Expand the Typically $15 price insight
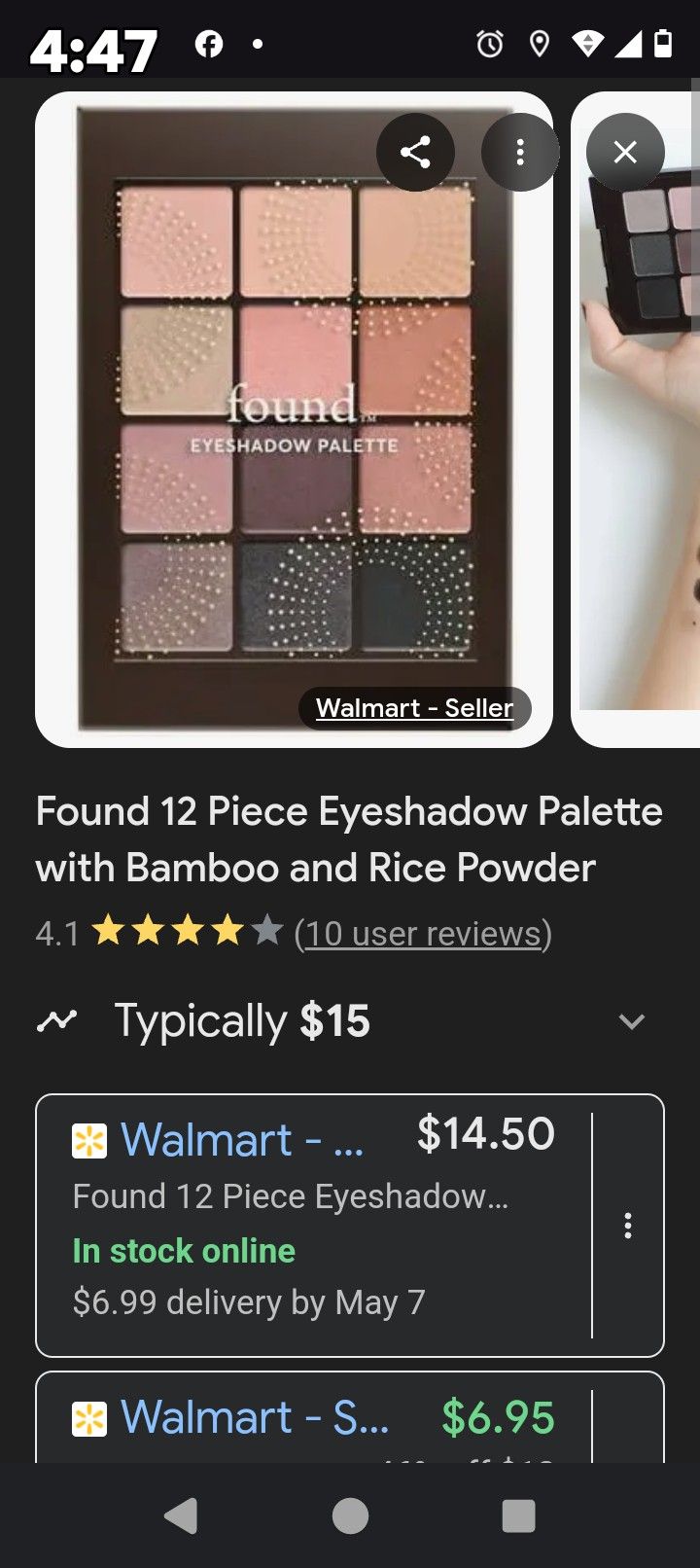700x1568 pixels. [631, 1021]
